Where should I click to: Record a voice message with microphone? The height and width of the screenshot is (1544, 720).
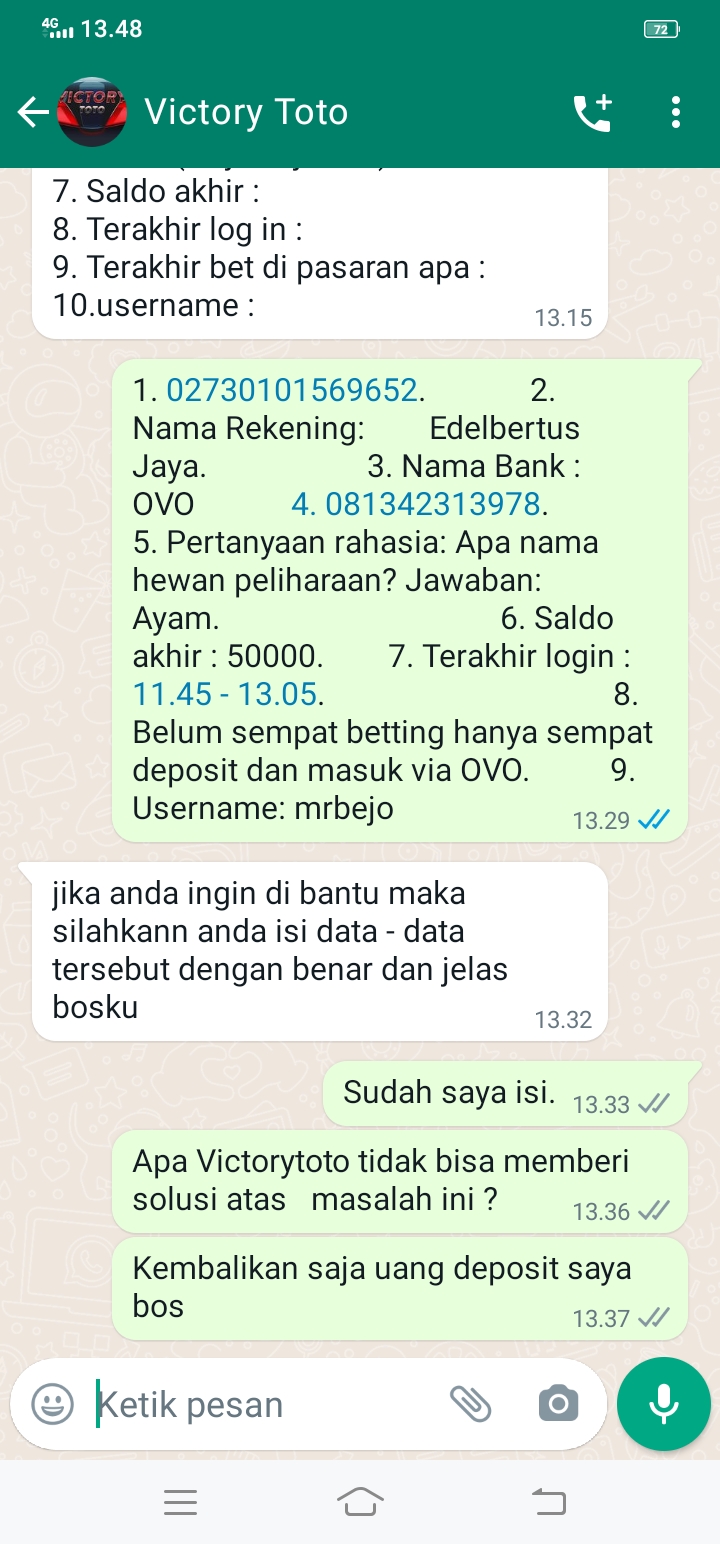click(664, 1404)
